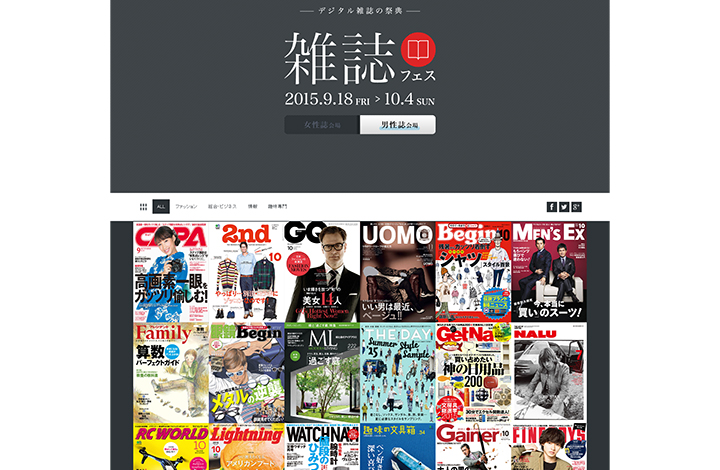This screenshot has height=470, width=720.
Task: Open the MEN'S EX magazine cover
Action: click(x=548, y=271)
